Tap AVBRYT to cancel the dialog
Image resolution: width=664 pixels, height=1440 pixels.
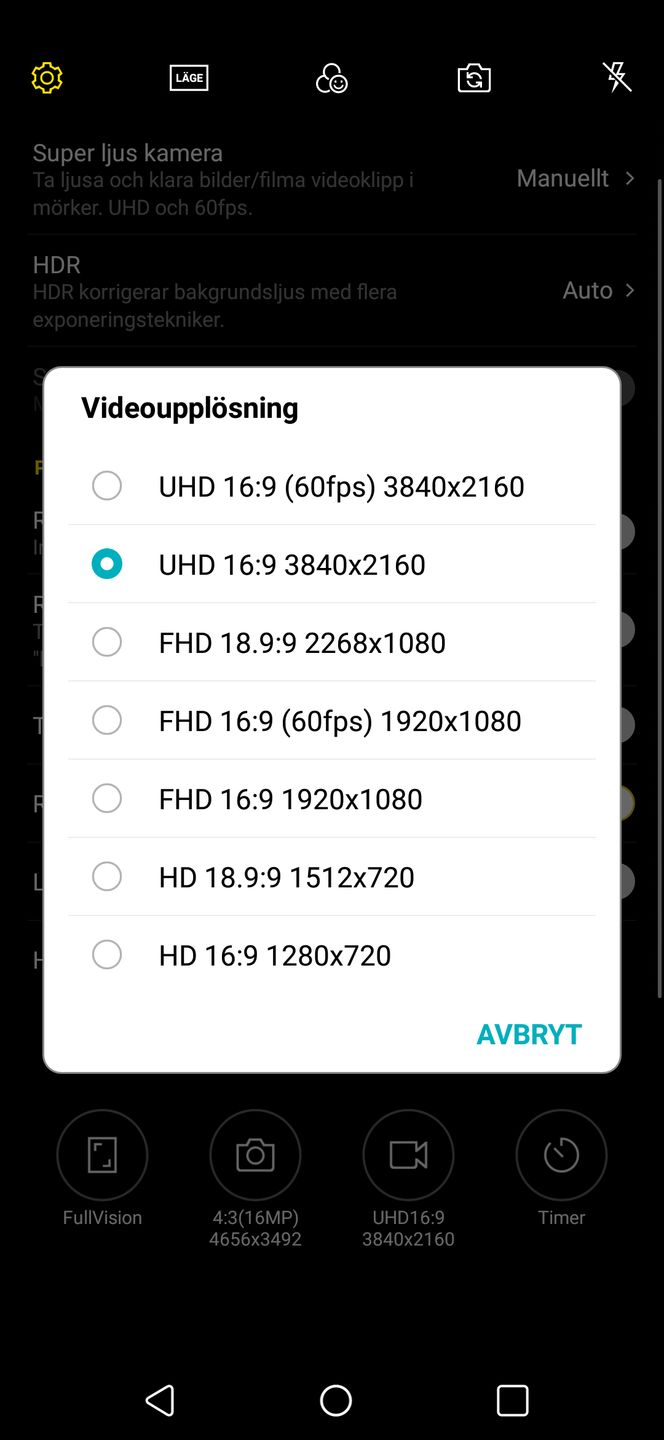[529, 1034]
